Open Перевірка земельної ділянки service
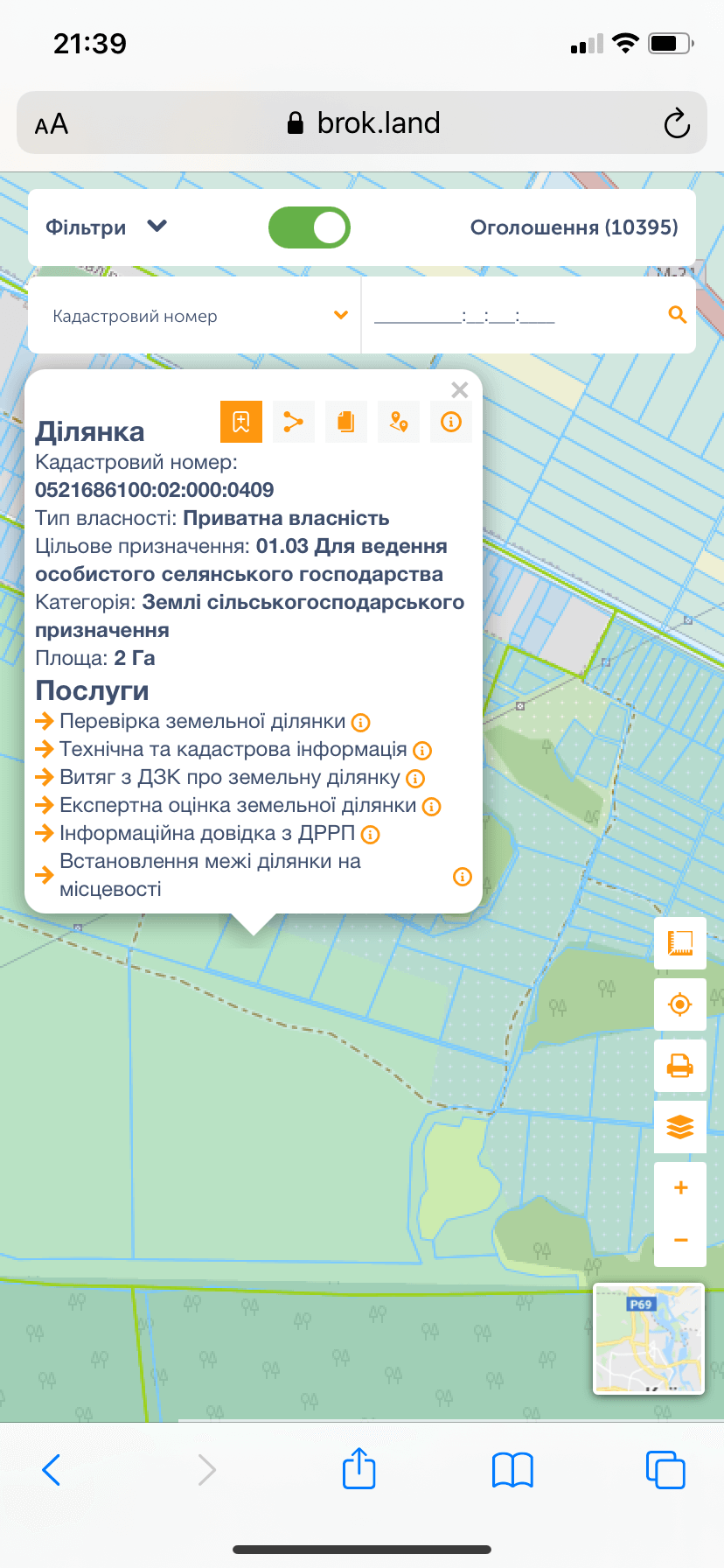The height and width of the screenshot is (1568, 724). point(202,721)
